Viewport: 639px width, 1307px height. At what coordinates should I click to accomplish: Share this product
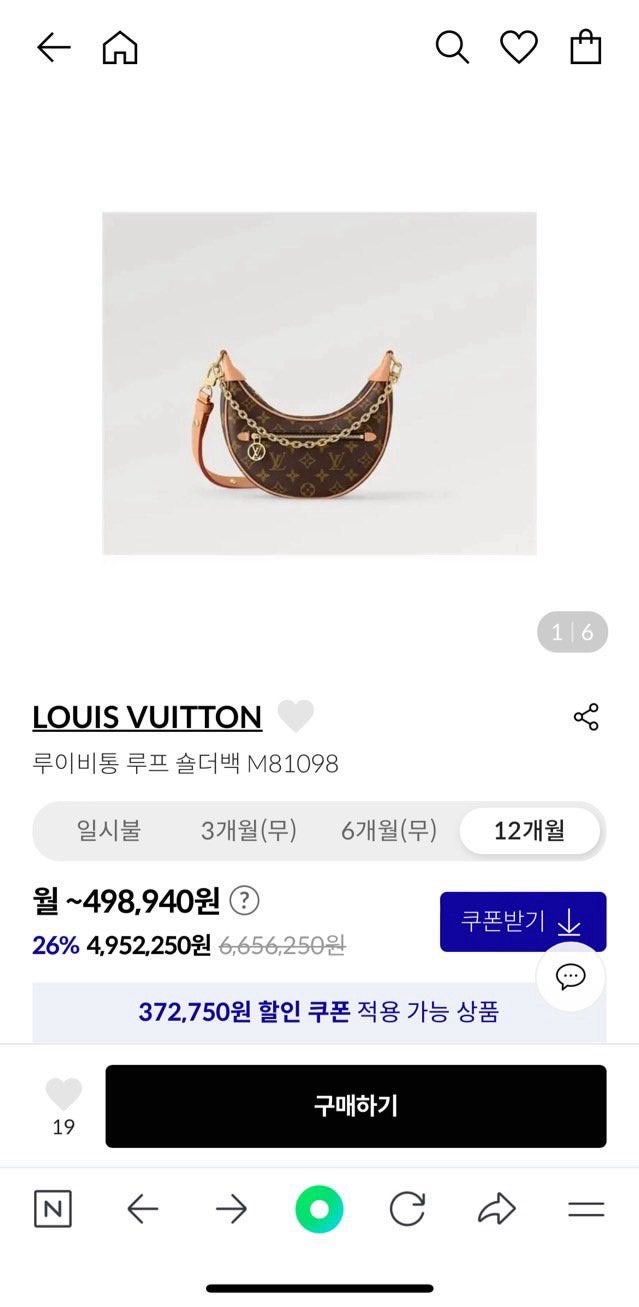tap(586, 717)
